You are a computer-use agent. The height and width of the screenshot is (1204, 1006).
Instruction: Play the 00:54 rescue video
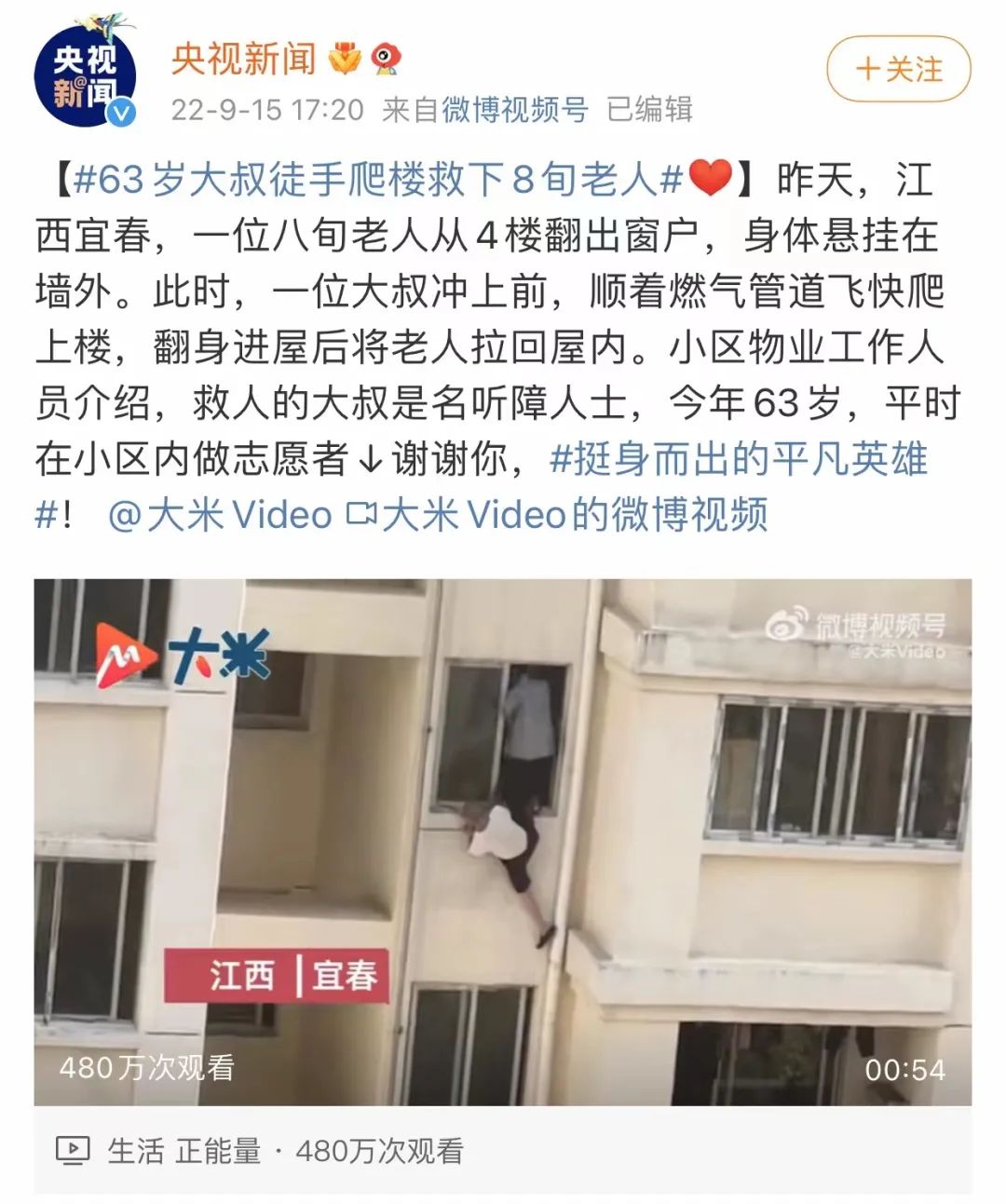pos(503,842)
